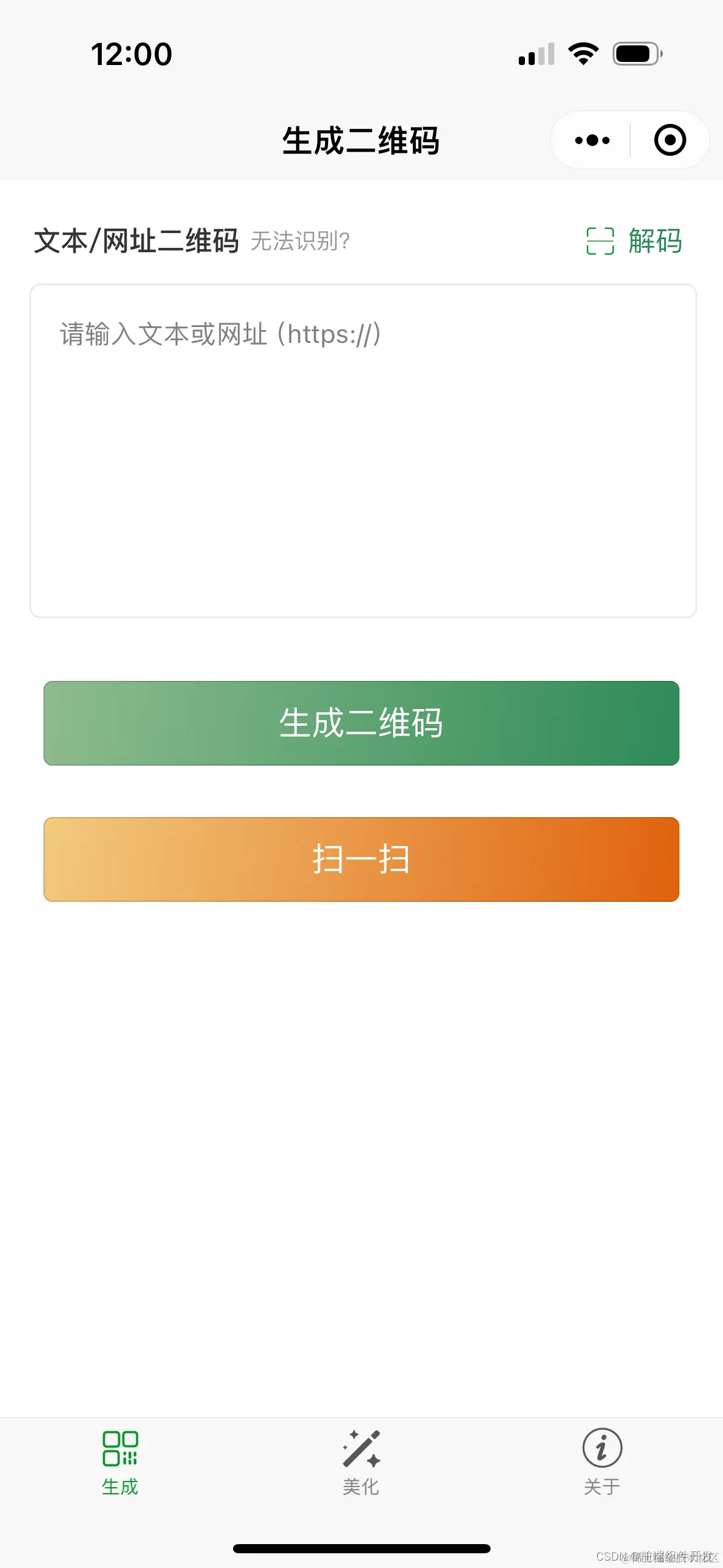Tap the orange 扫一扫 scan button
723x1568 pixels.
(361, 859)
